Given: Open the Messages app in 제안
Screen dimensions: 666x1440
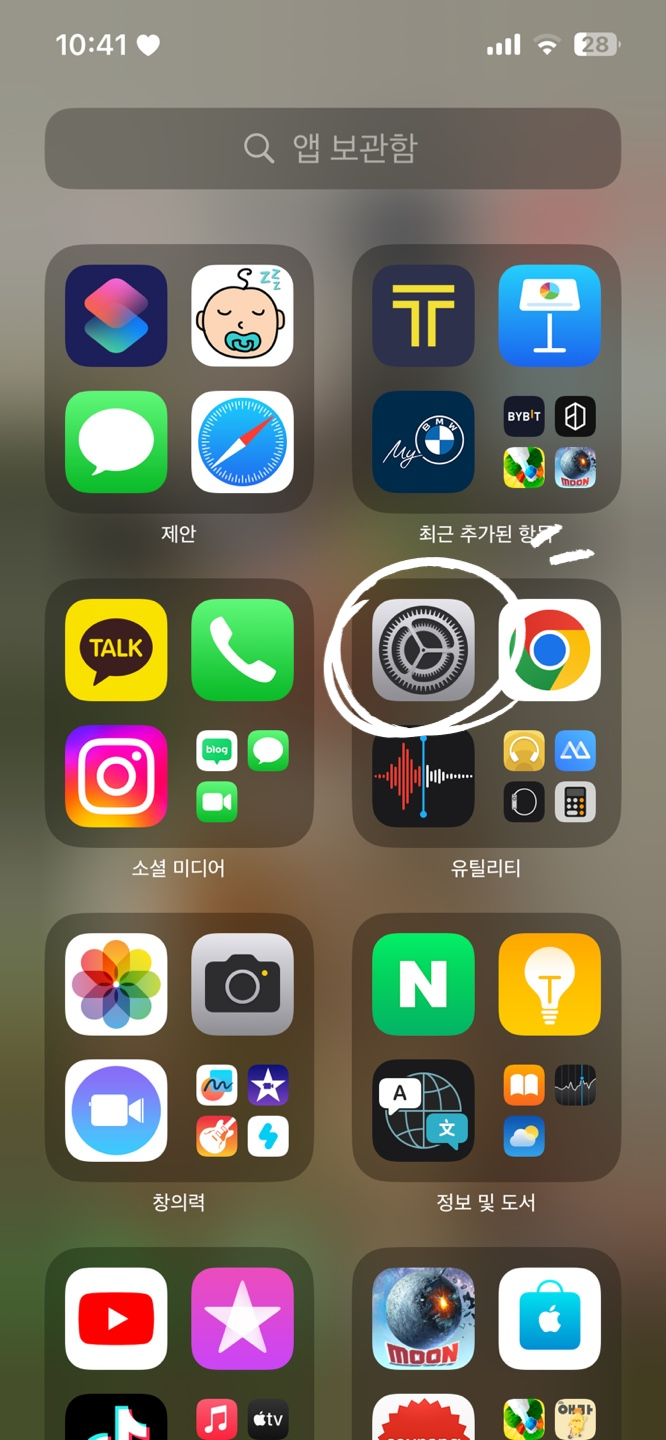Looking at the screenshot, I should coord(116,442).
